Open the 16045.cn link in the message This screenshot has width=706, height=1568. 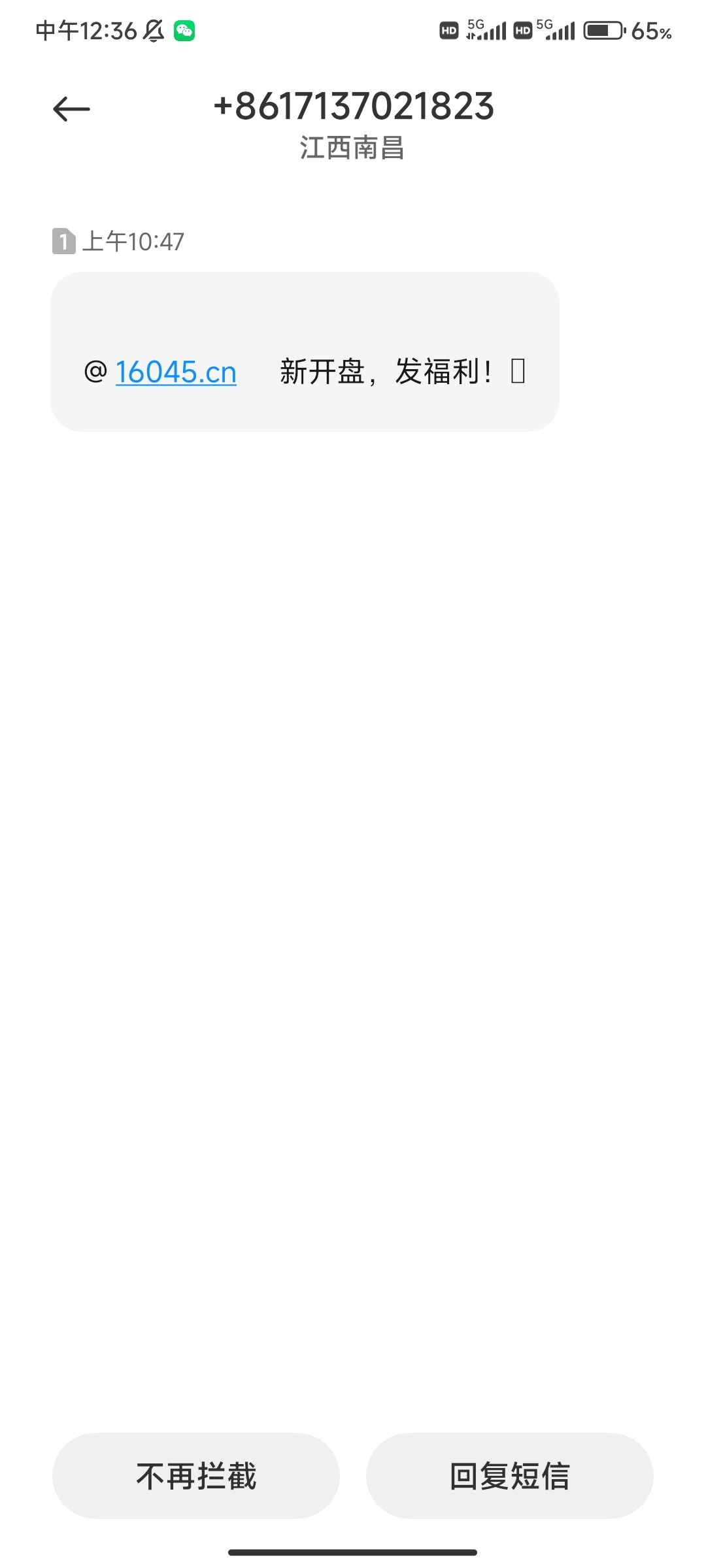click(176, 372)
